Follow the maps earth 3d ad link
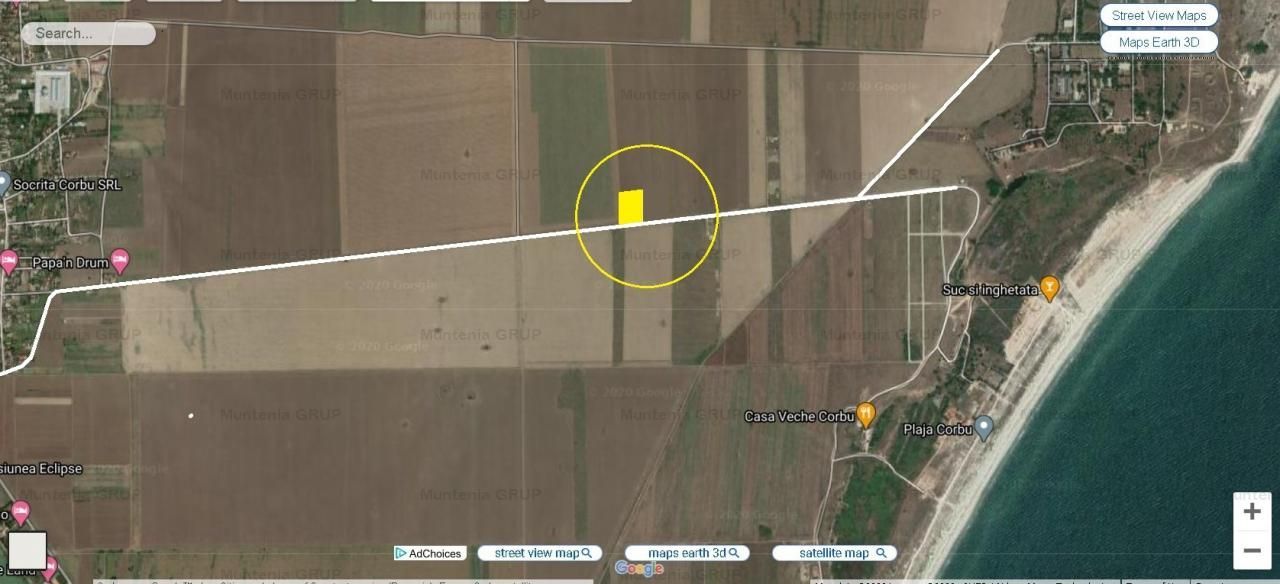 [x=687, y=553]
